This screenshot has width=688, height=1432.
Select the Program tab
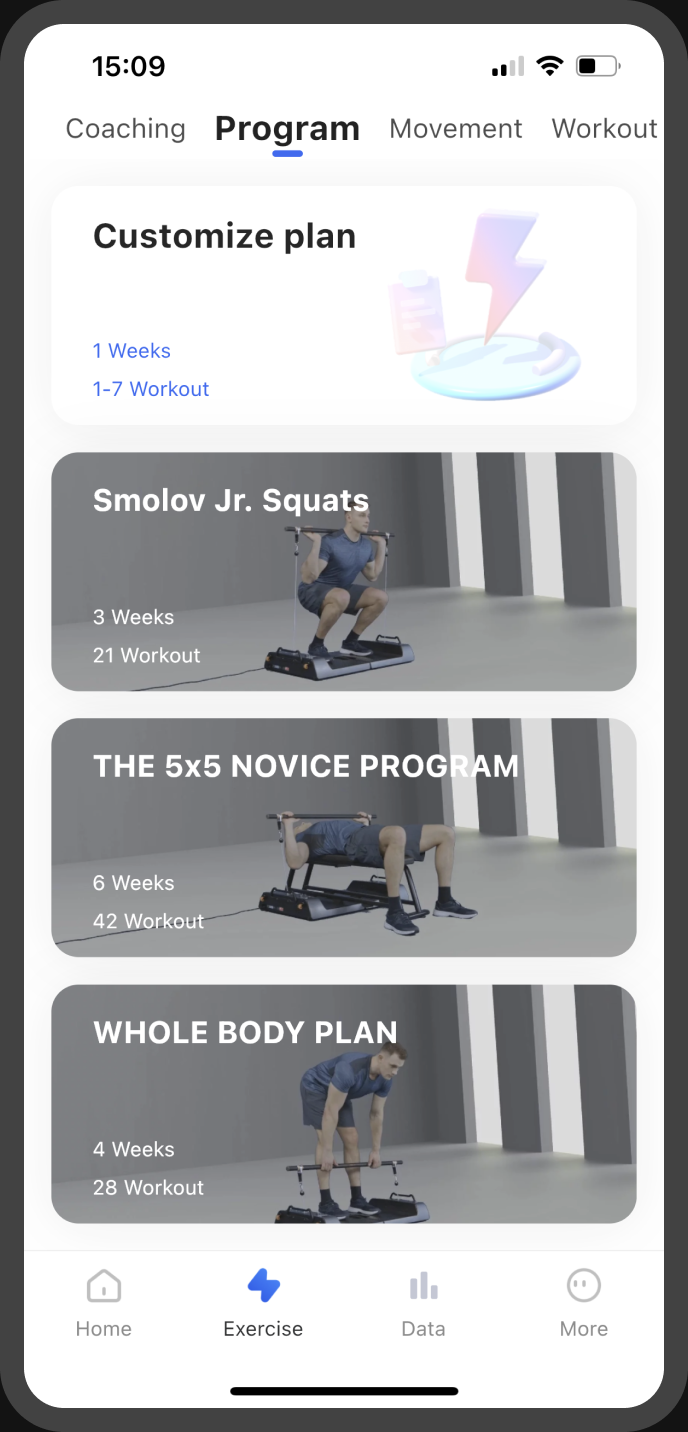(x=287, y=129)
